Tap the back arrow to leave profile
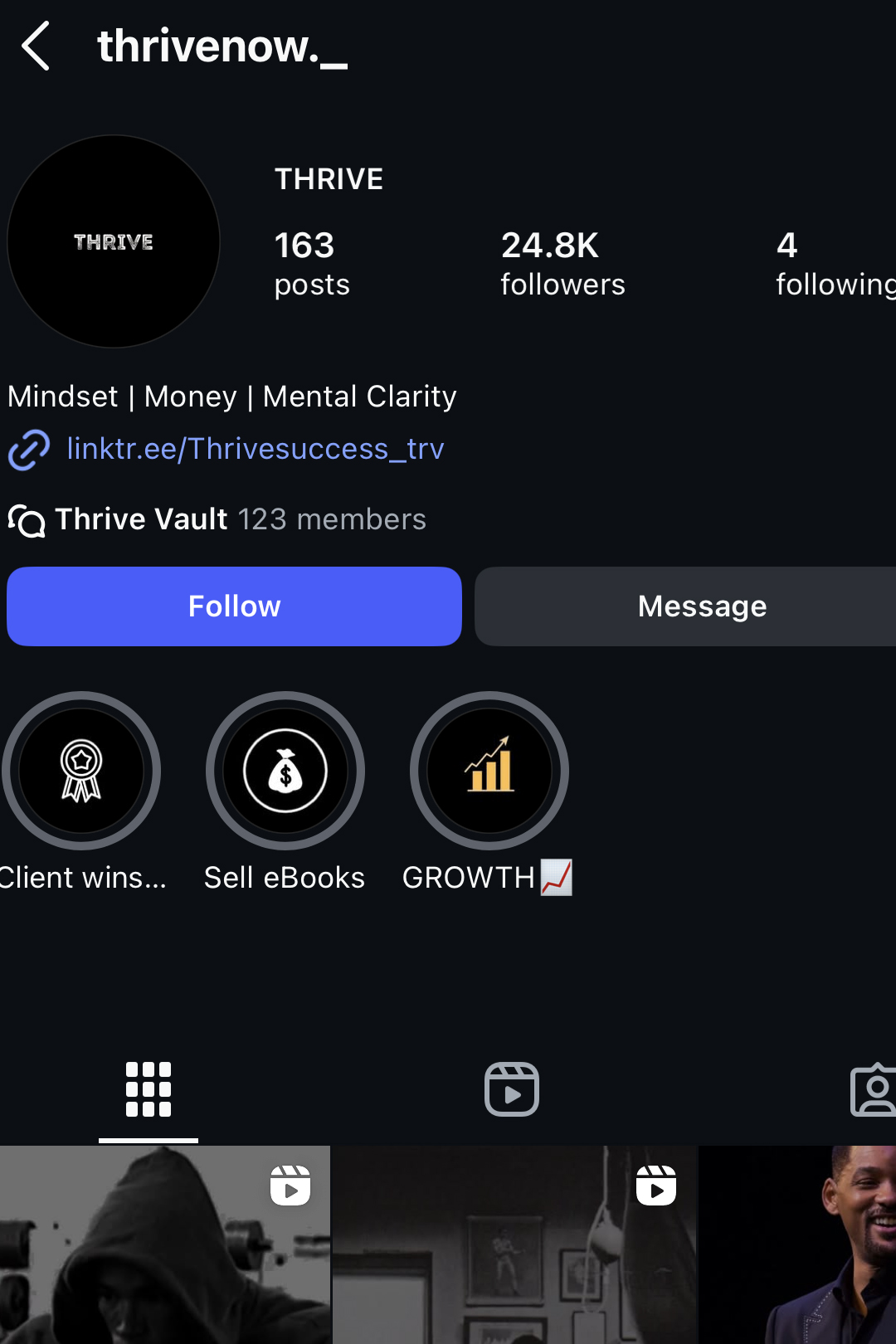Screen dimensions: 896x1344 tap(36, 47)
